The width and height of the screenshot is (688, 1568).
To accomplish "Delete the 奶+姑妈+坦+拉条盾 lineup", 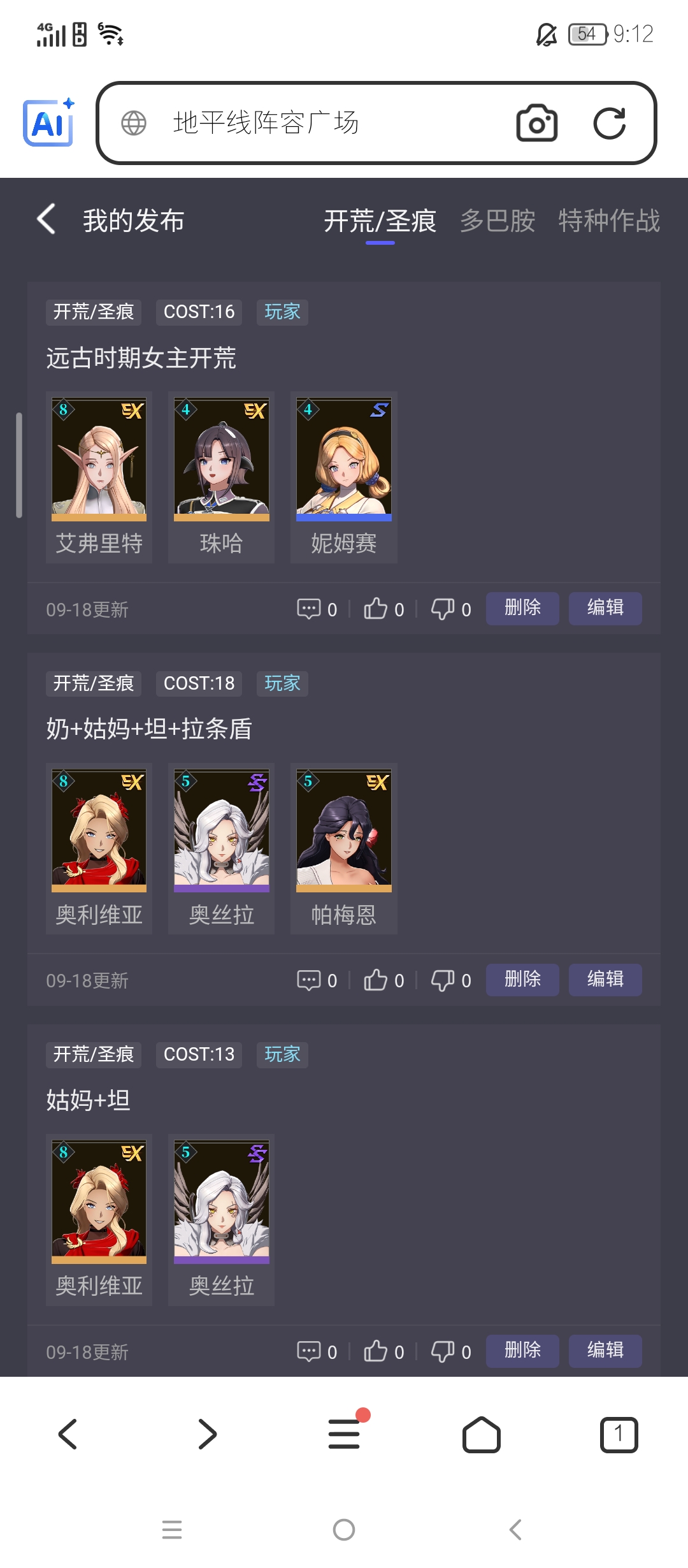I will 522,980.
